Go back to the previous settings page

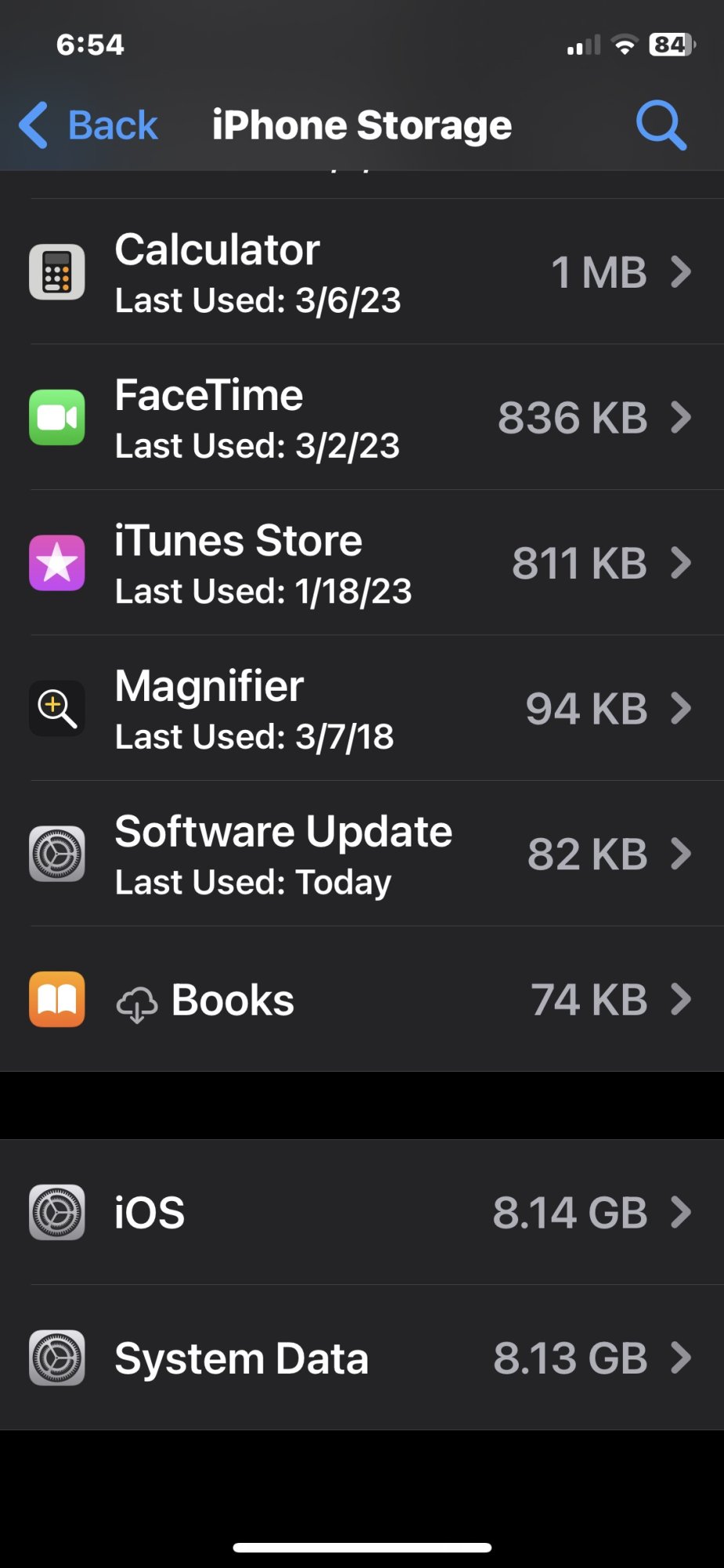(88, 125)
